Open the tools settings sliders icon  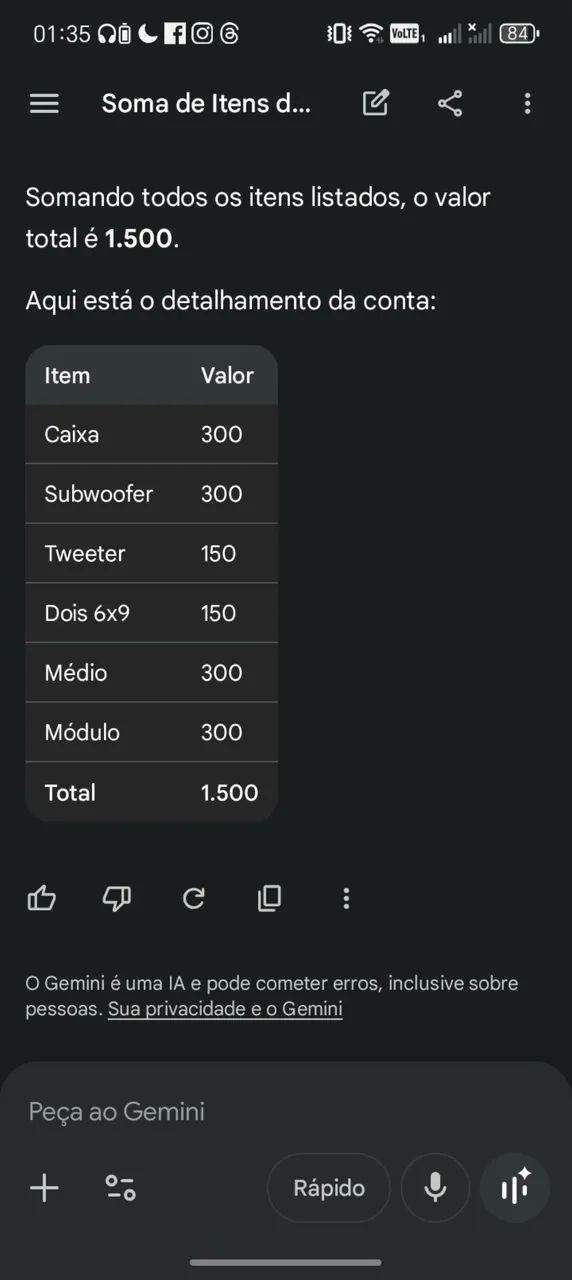120,1188
